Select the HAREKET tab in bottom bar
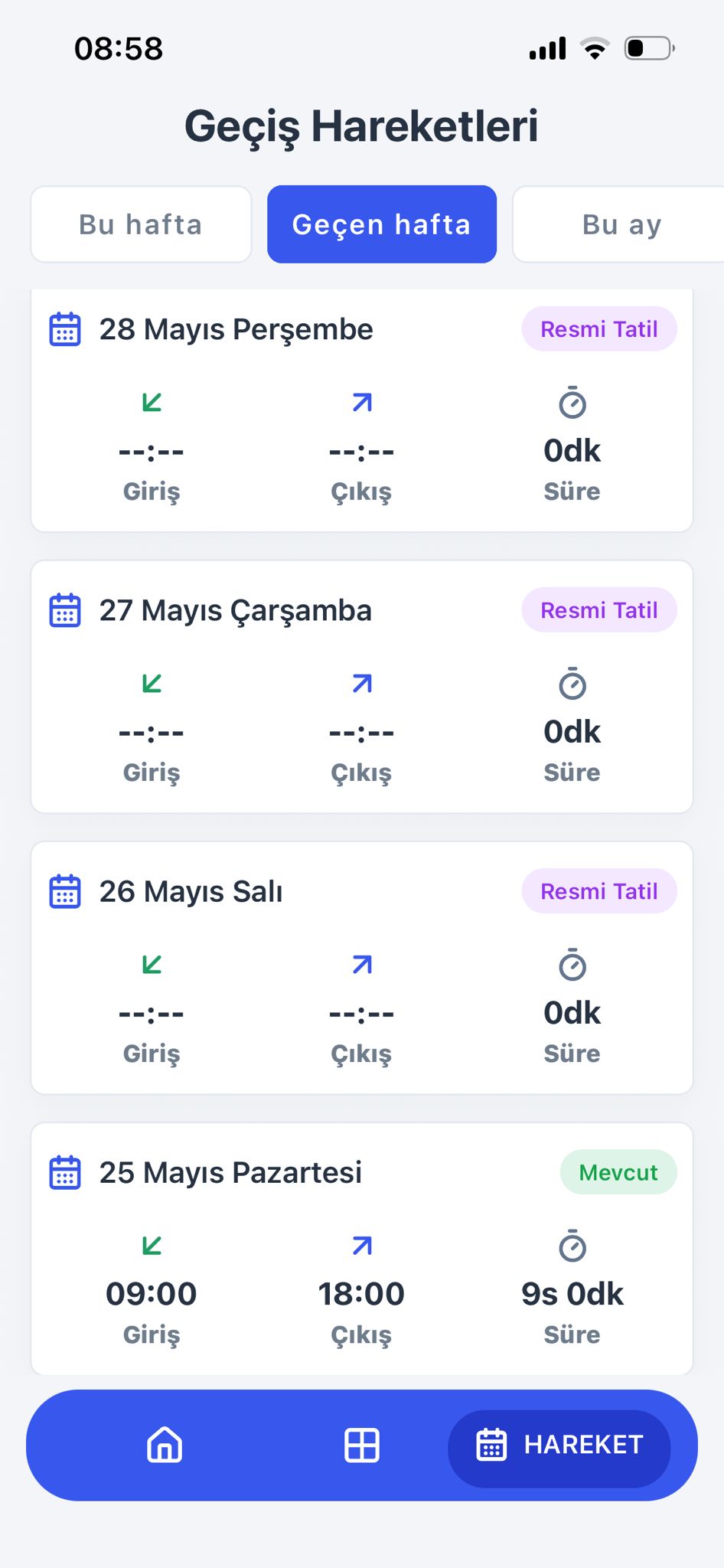 (x=559, y=1445)
